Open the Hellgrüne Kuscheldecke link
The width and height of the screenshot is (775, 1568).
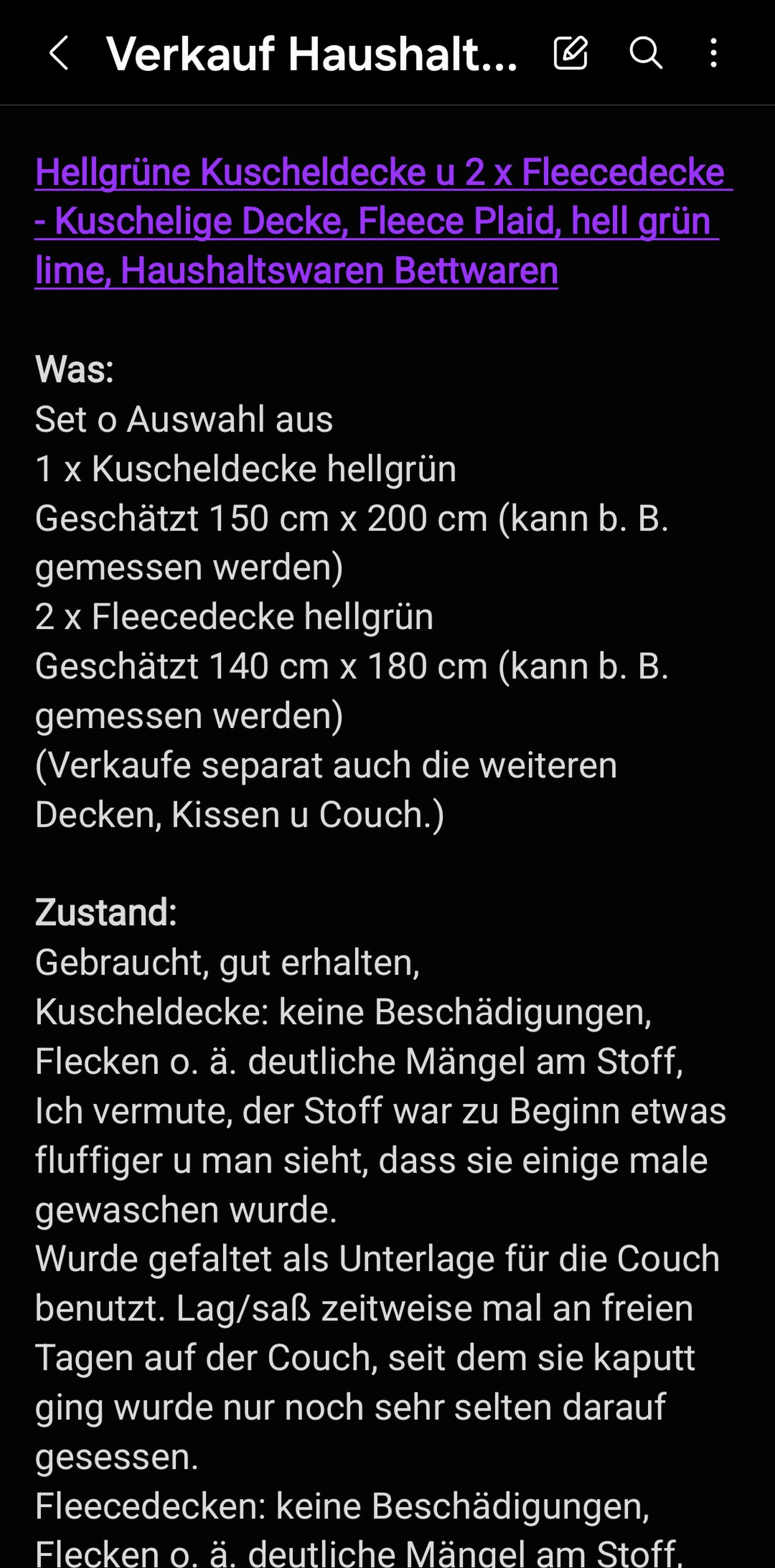[383, 221]
